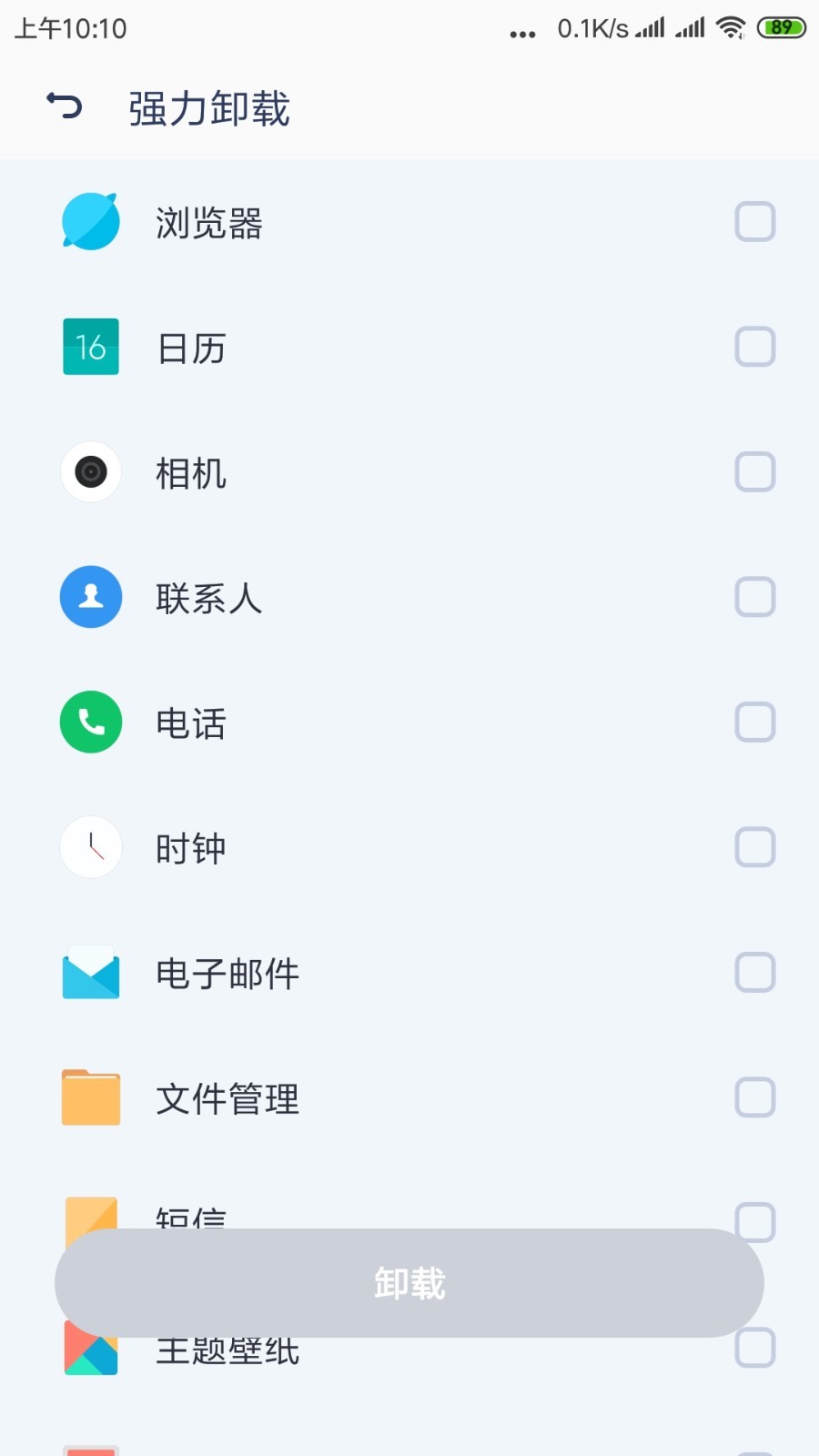819x1456 pixels.
Task: Click the green 电话 phone icon
Action: tap(90, 722)
